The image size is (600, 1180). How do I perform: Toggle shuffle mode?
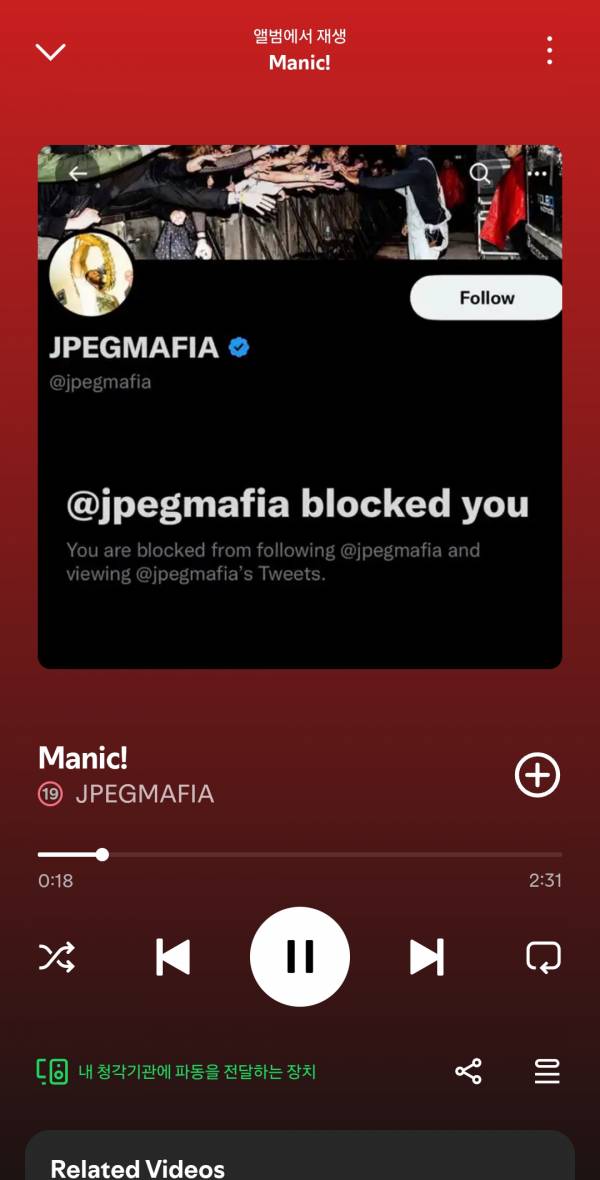click(x=56, y=957)
